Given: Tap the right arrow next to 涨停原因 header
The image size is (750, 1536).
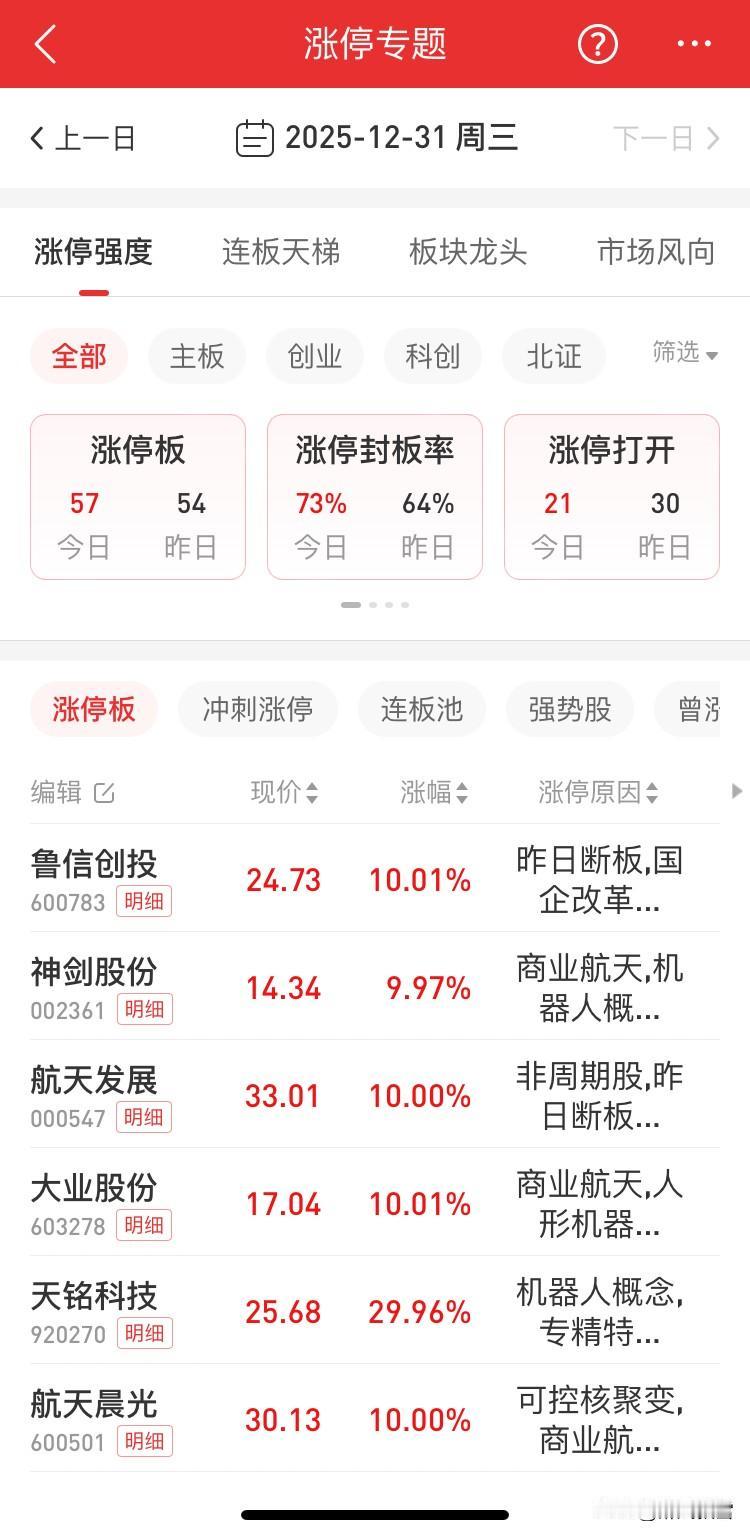Looking at the screenshot, I should pos(737,791).
